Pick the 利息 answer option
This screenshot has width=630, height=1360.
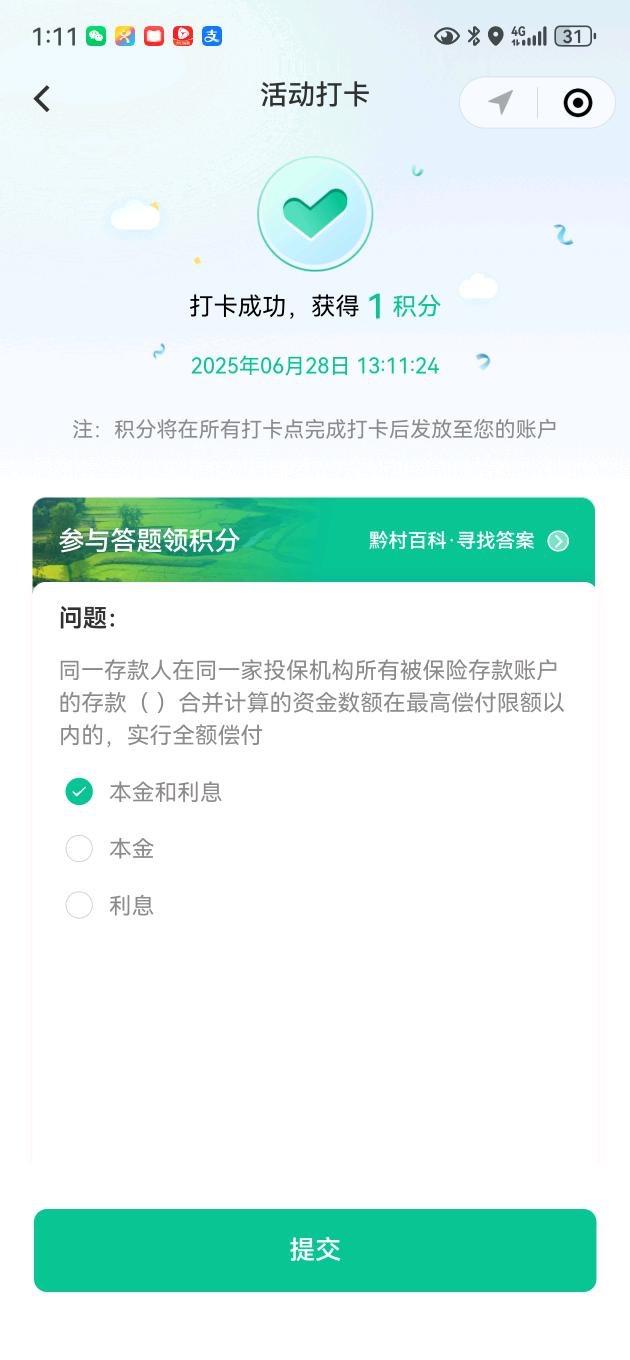coord(79,906)
